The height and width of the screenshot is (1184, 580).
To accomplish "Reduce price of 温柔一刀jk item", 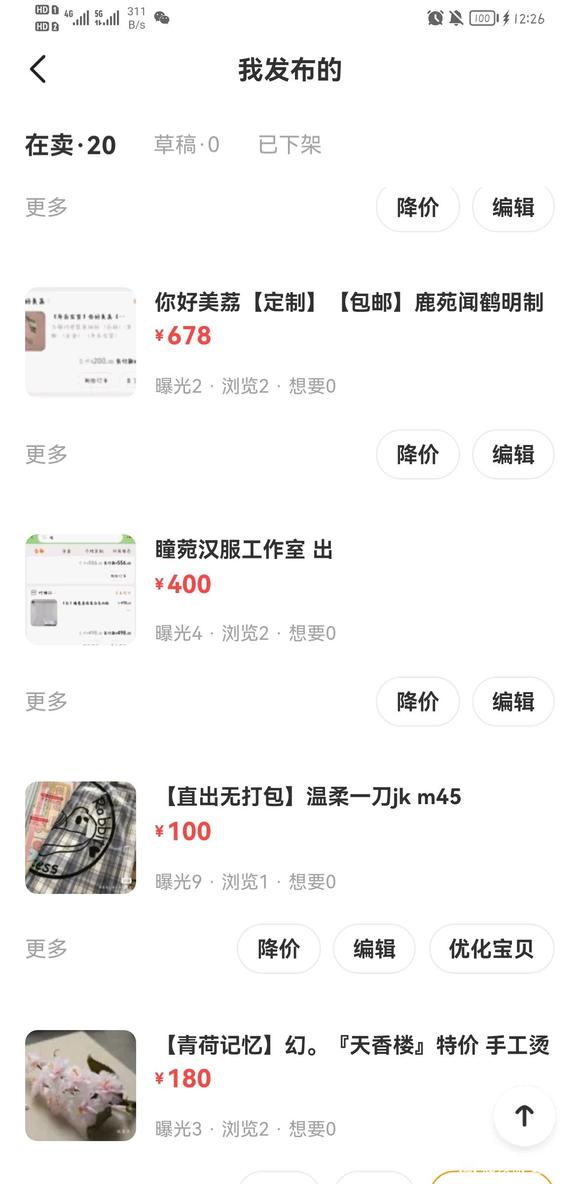I will point(279,948).
